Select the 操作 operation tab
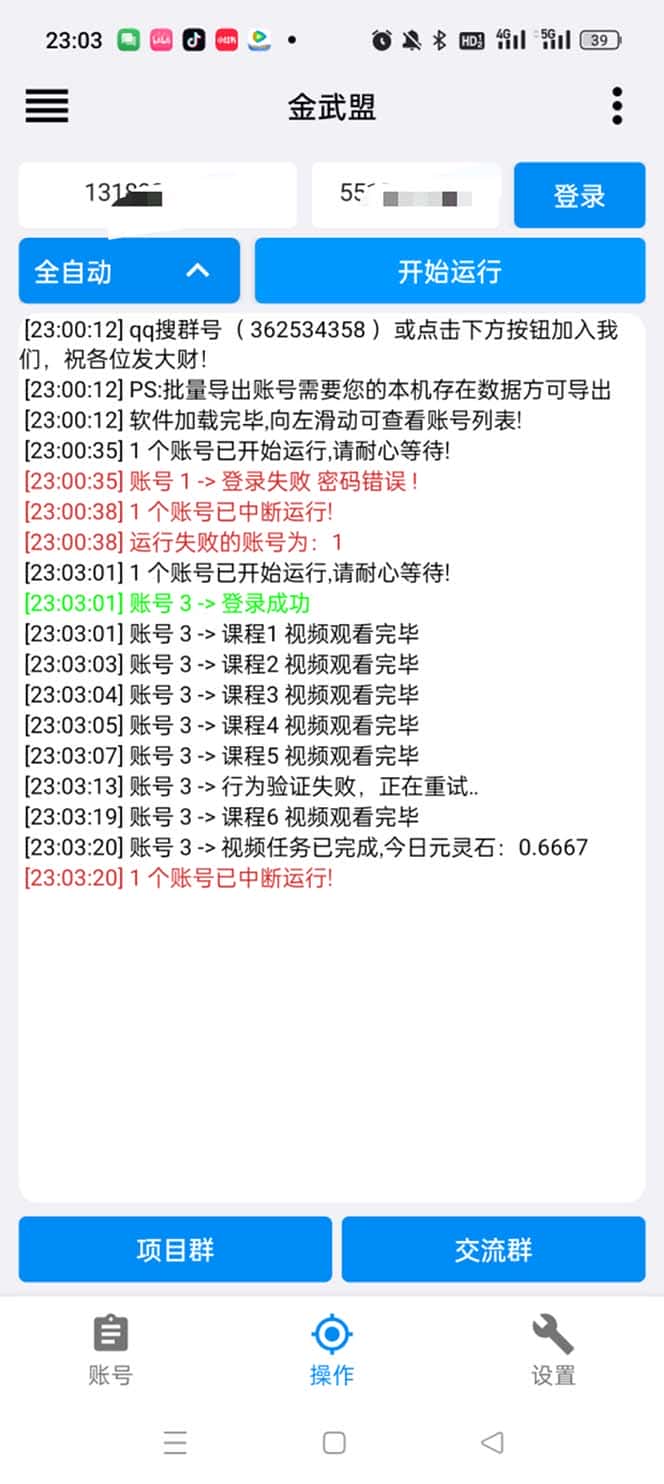 332,1350
